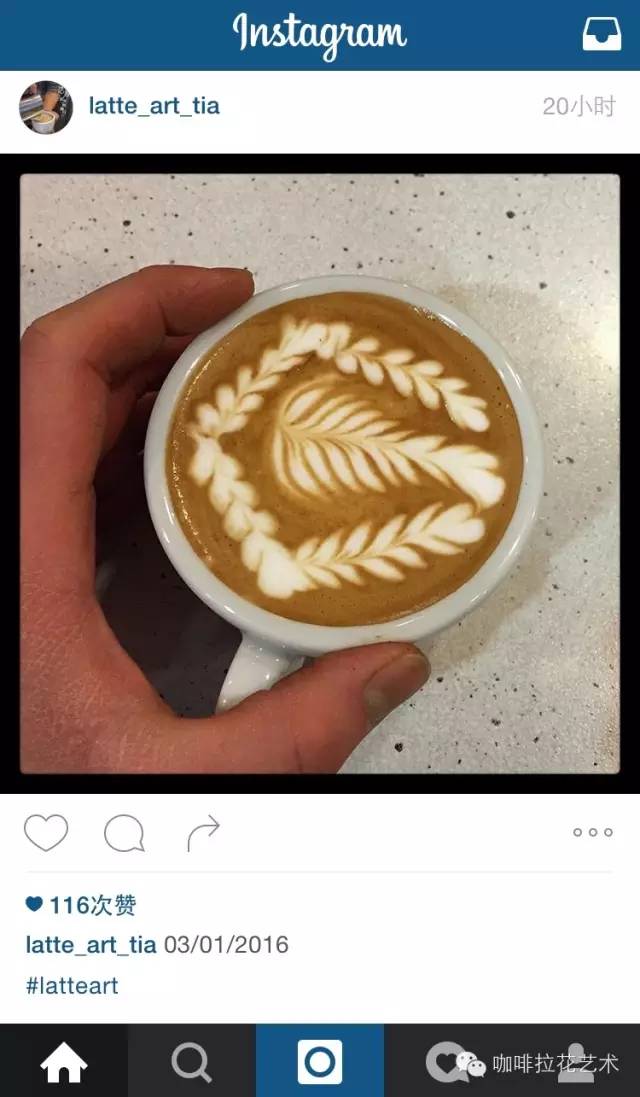Switch to the Home tab

tap(64, 1061)
